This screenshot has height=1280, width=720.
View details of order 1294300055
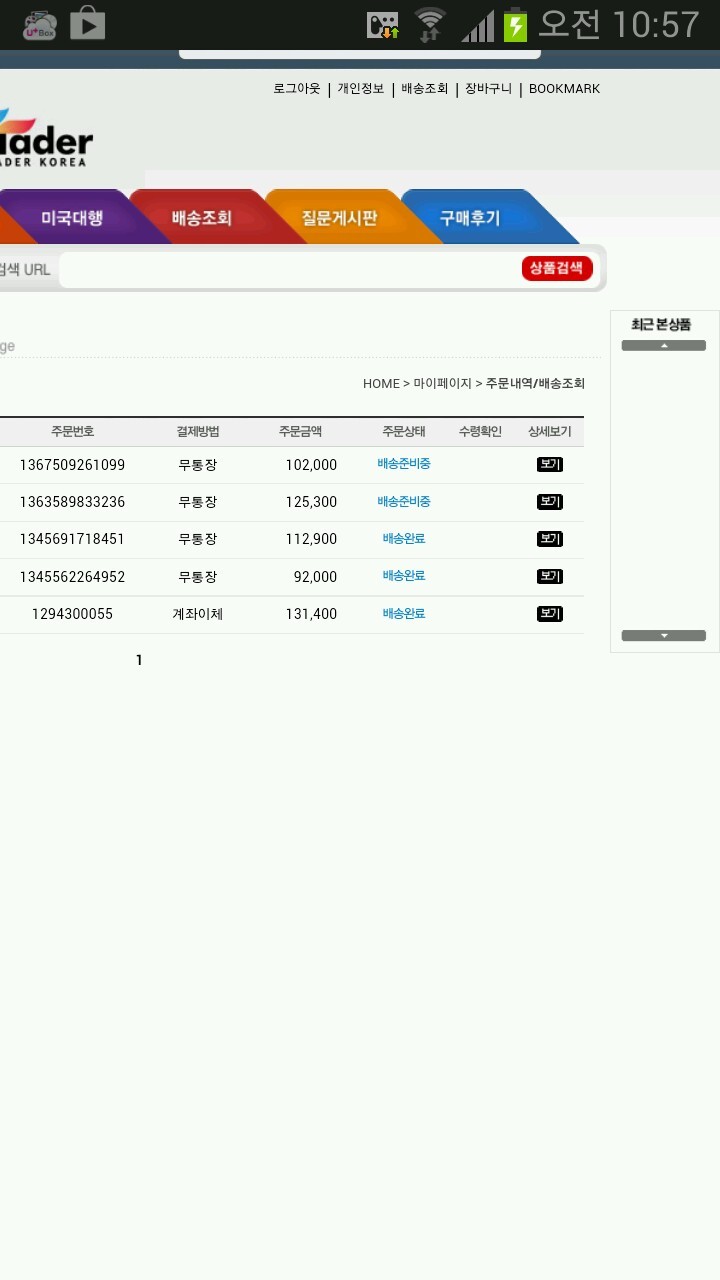pyautogui.click(x=550, y=614)
